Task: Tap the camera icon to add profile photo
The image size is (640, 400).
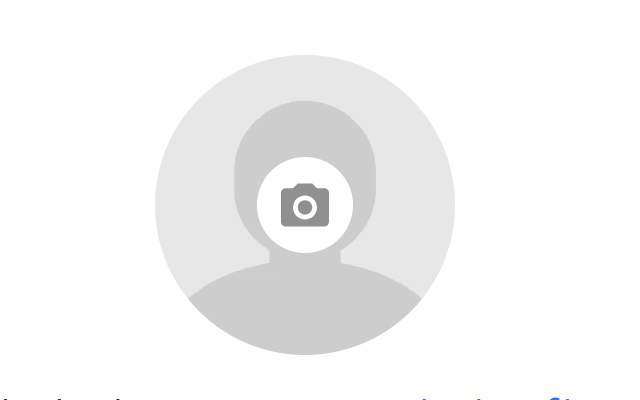Action: pos(305,205)
